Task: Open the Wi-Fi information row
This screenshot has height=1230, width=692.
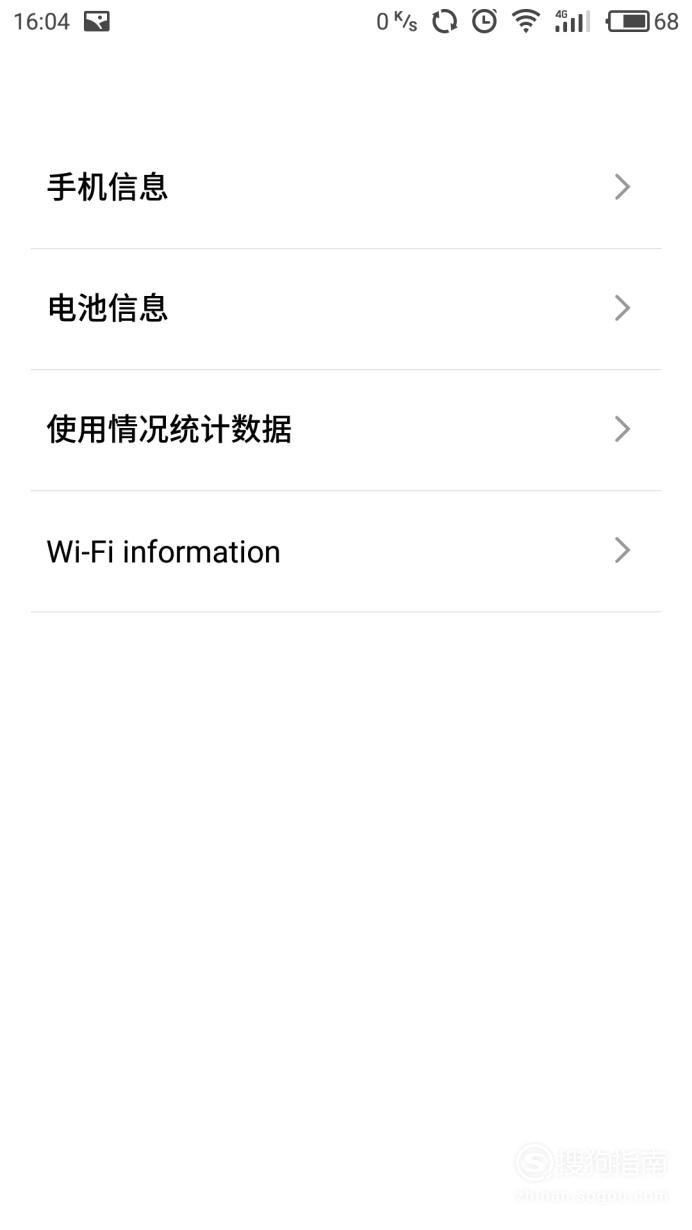Action: pos(346,551)
